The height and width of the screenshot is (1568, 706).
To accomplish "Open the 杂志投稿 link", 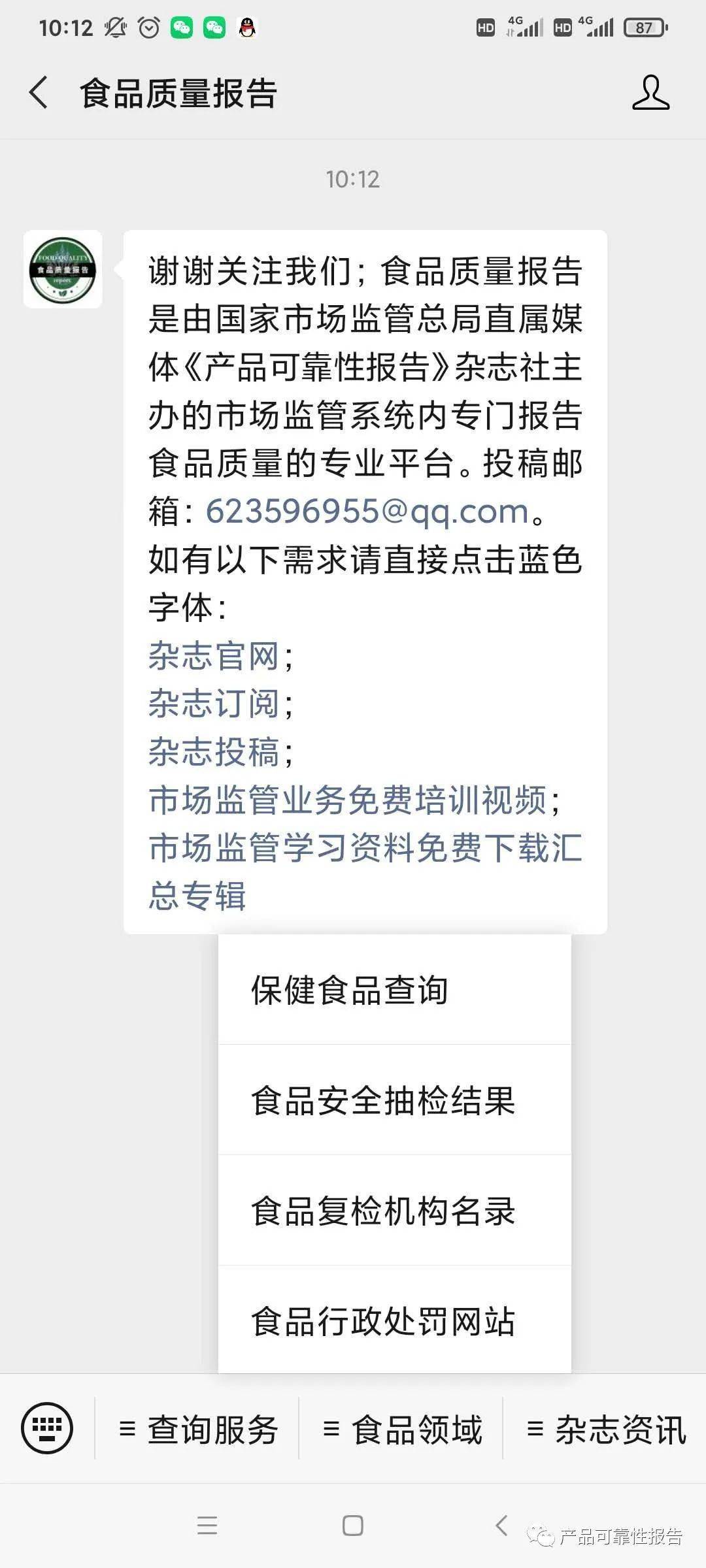I will click(214, 751).
